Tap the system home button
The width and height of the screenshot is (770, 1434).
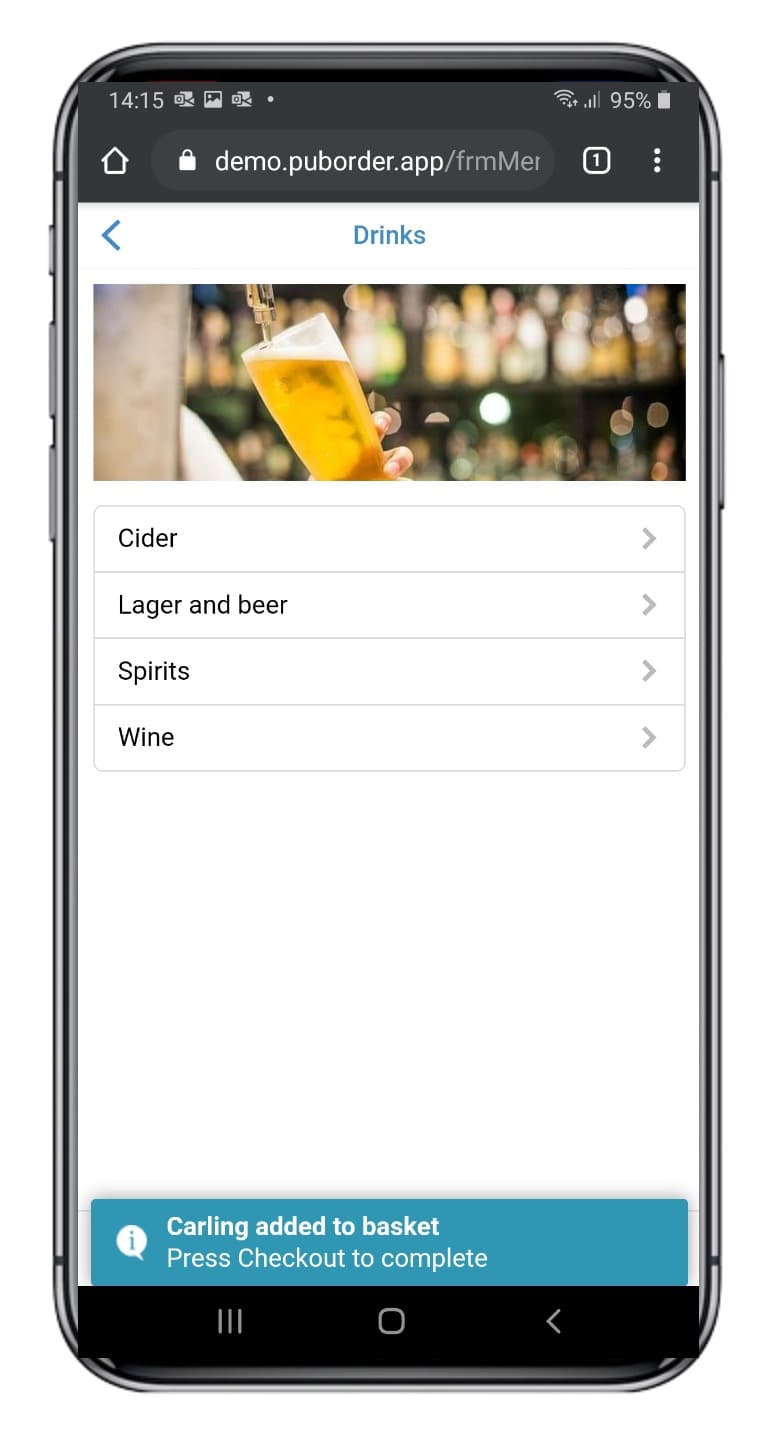pos(391,1321)
